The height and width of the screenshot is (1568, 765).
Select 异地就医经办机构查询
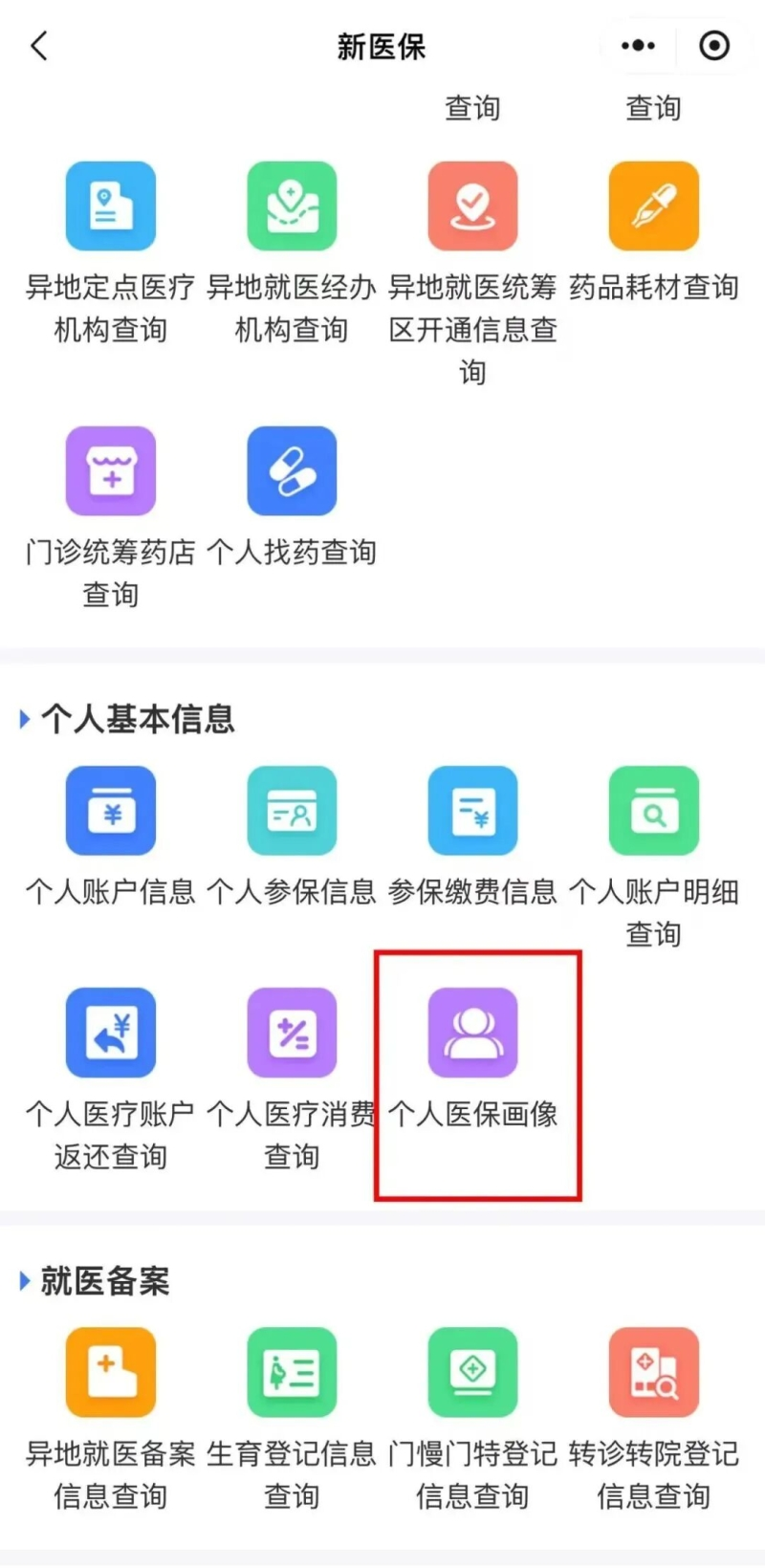(292, 207)
